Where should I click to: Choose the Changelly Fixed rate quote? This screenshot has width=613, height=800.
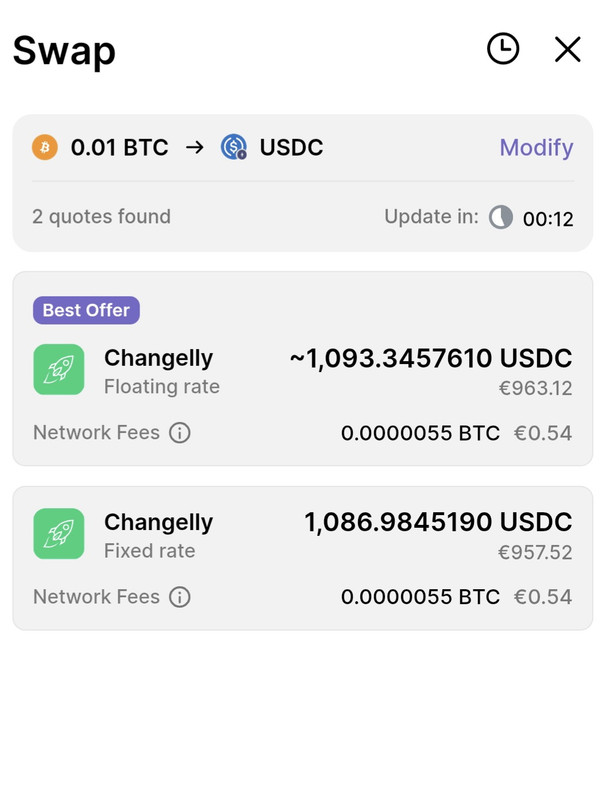pyautogui.click(x=303, y=558)
